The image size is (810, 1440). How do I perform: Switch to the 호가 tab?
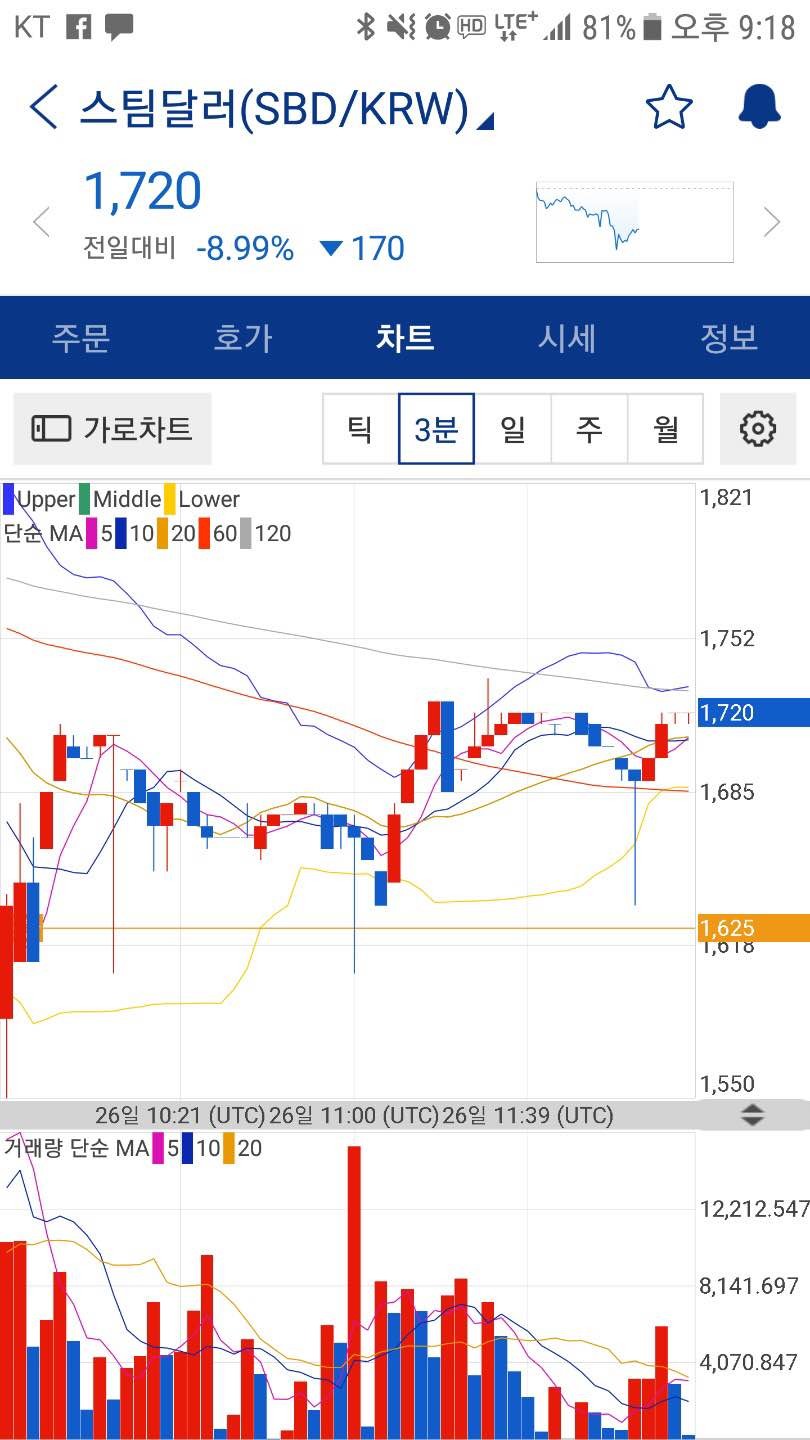[x=240, y=338]
